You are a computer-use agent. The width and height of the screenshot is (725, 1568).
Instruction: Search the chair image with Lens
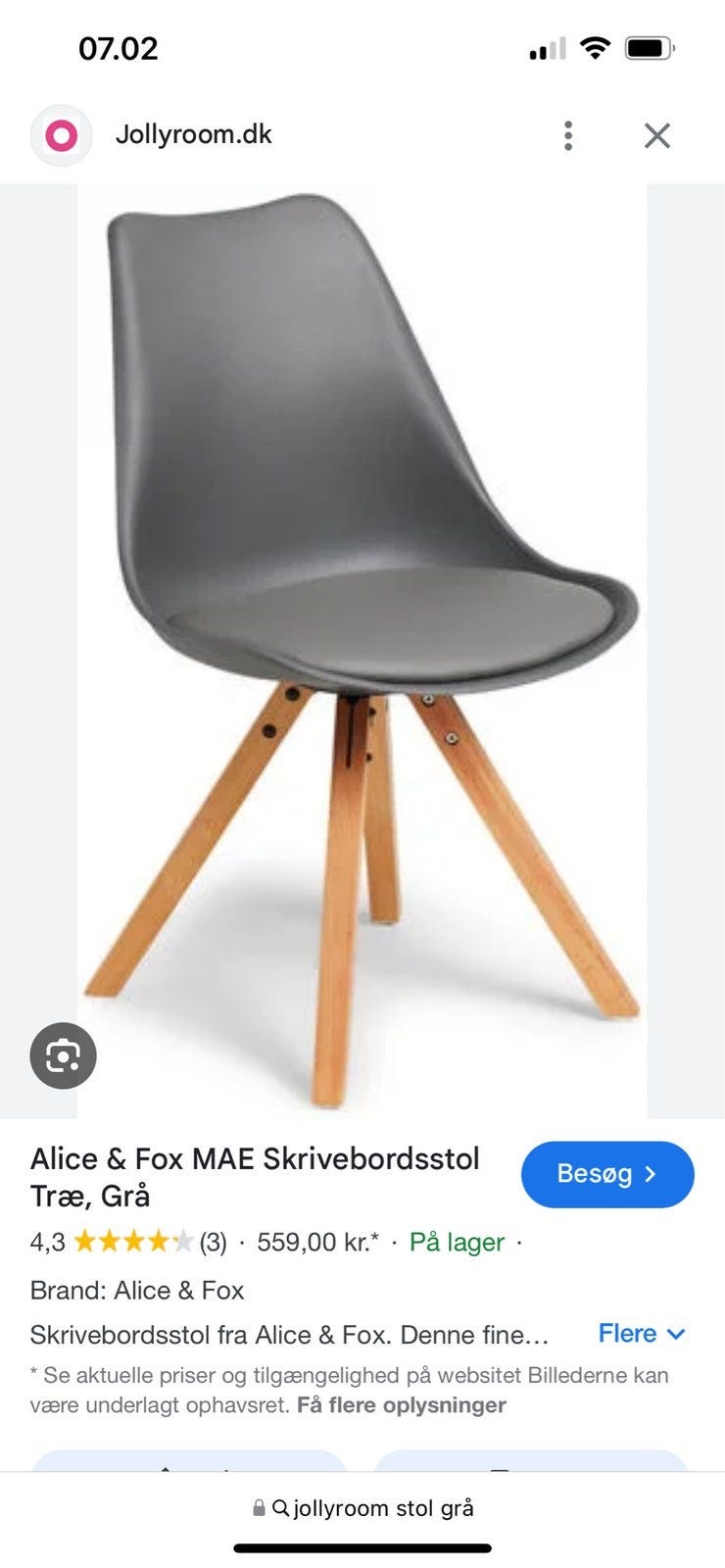click(x=63, y=1055)
